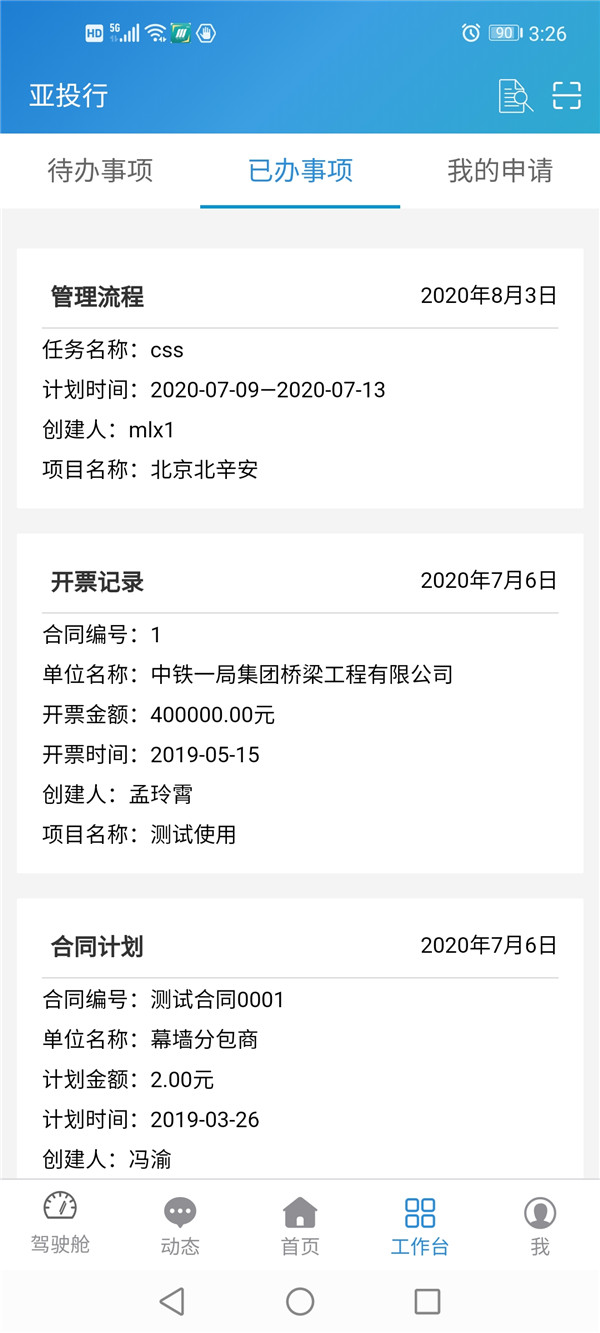Select the 工作台 tab
The image size is (600, 1333).
[x=420, y=1225]
